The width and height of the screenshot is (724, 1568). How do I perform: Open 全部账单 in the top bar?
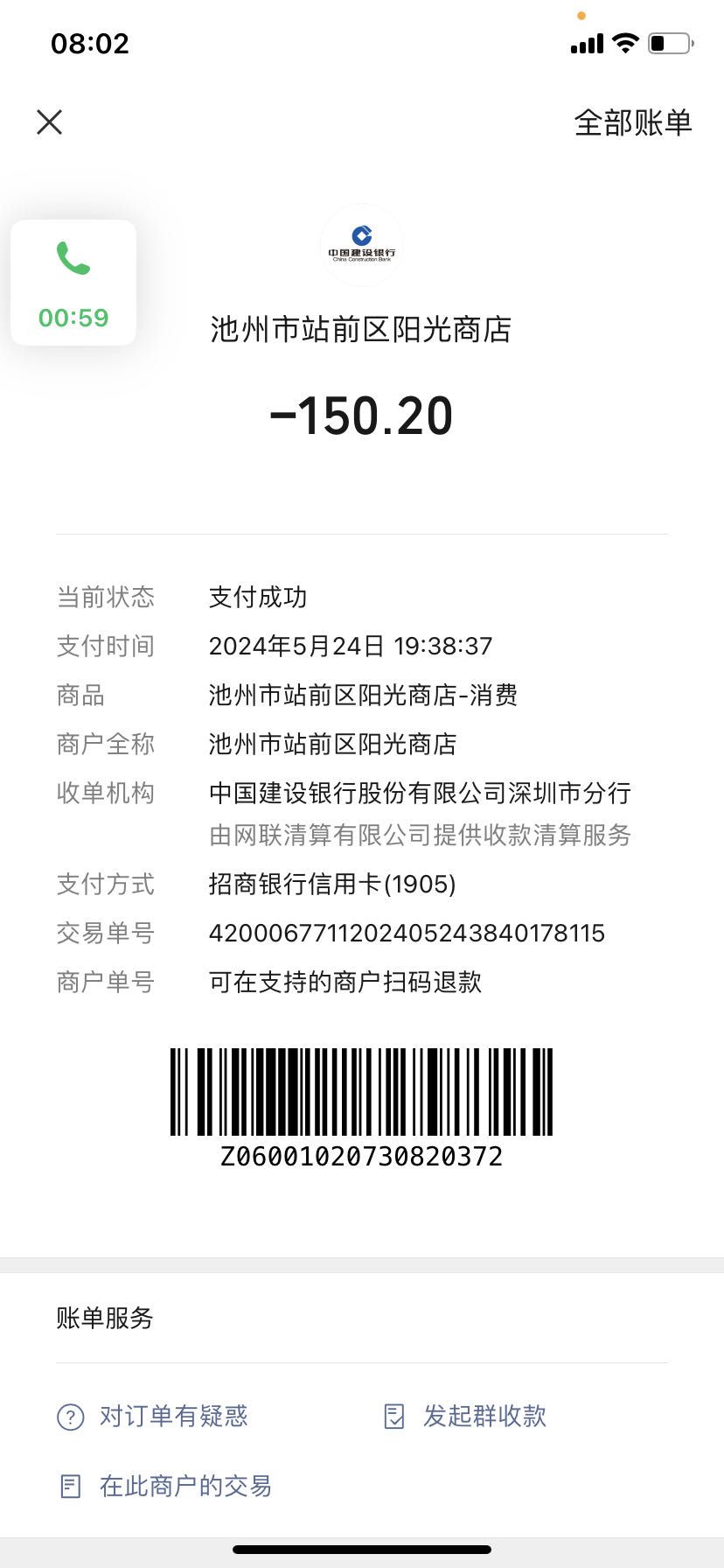632,122
